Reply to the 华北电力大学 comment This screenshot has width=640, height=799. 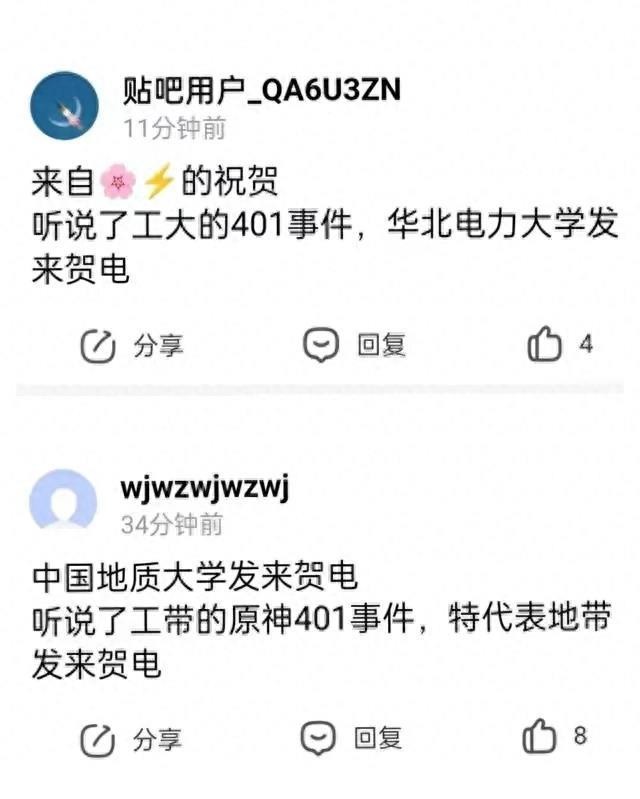[x=354, y=345]
